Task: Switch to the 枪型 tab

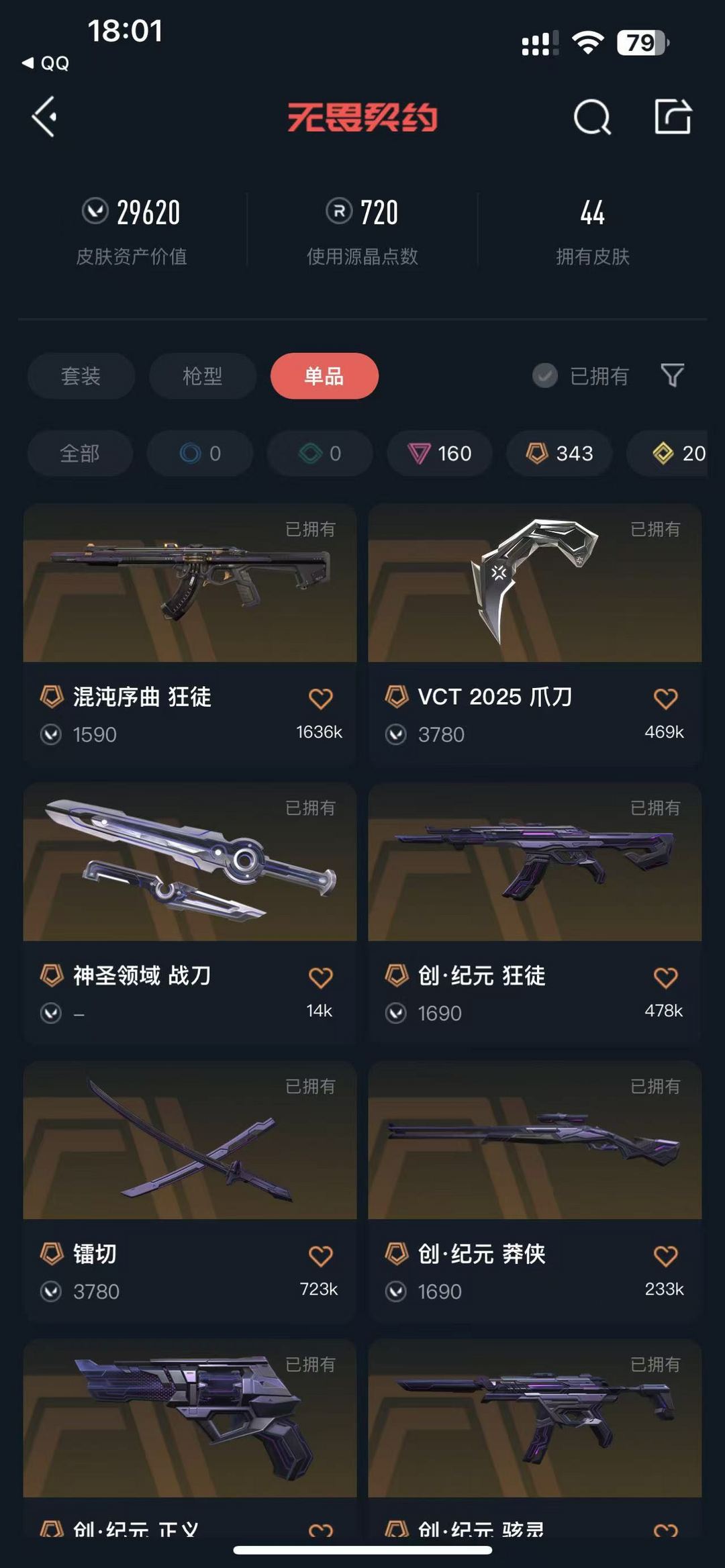Action: (x=202, y=376)
